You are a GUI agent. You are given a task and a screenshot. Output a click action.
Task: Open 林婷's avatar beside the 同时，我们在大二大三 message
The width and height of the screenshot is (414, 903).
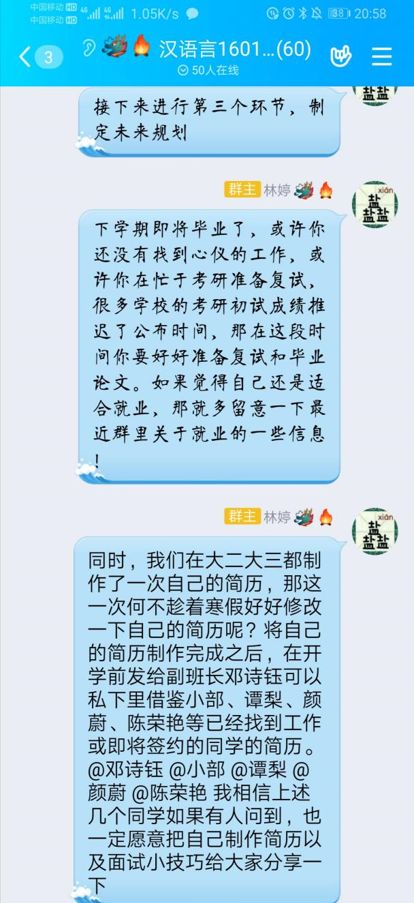[x=375, y=531]
